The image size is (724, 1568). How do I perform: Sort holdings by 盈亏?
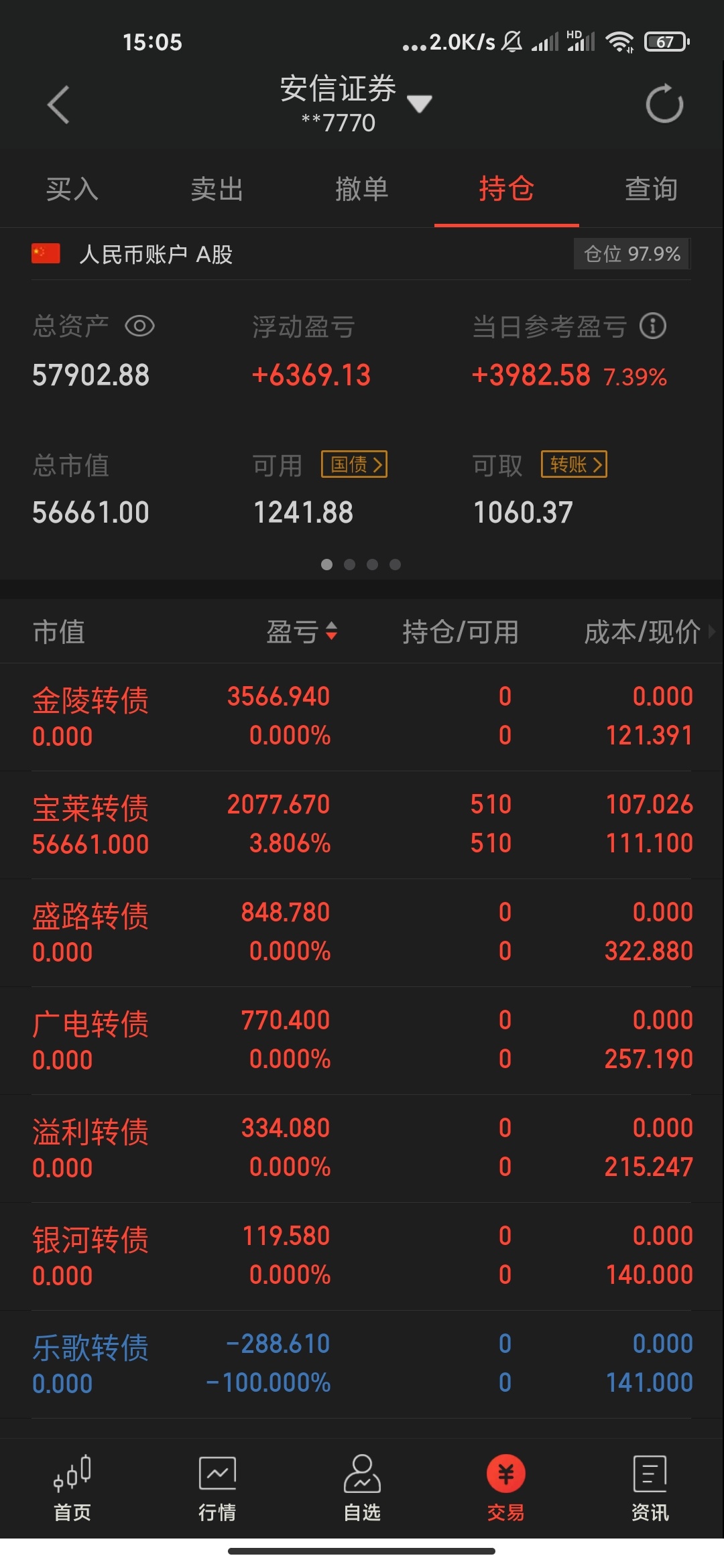(x=302, y=631)
